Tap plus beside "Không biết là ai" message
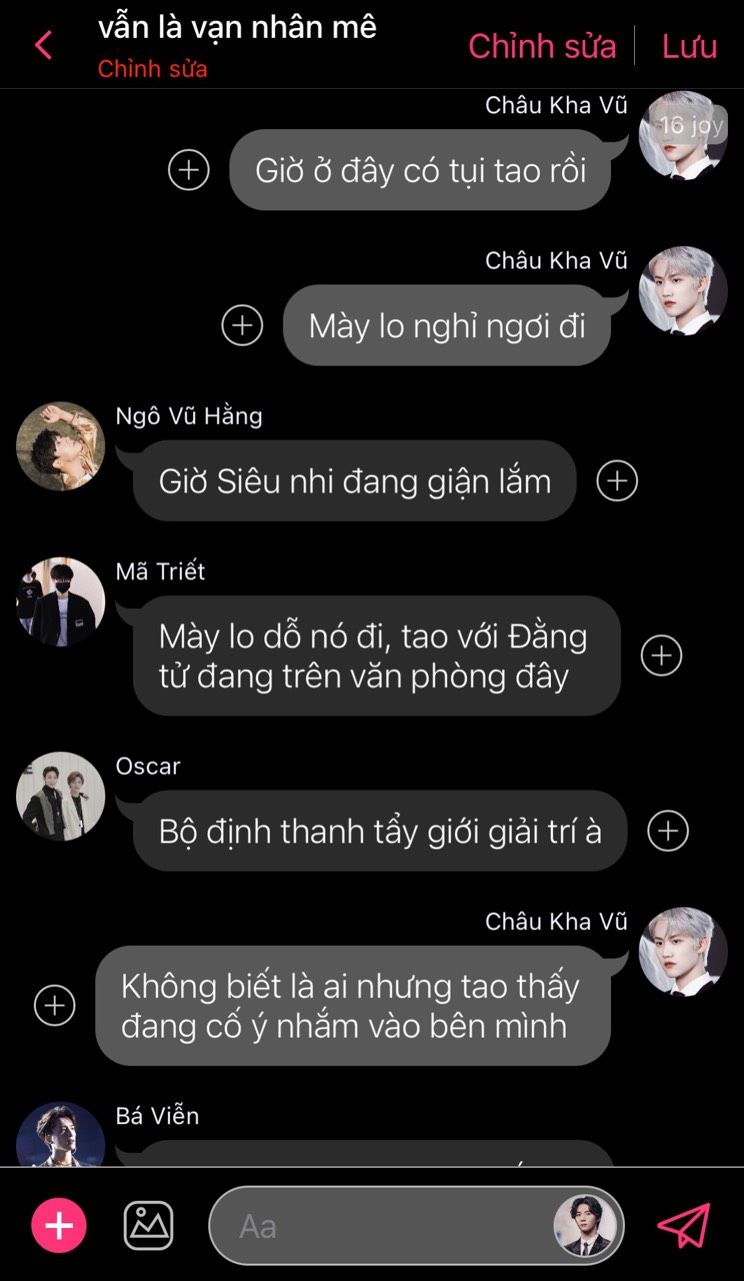The image size is (744, 1281). coord(55,1005)
